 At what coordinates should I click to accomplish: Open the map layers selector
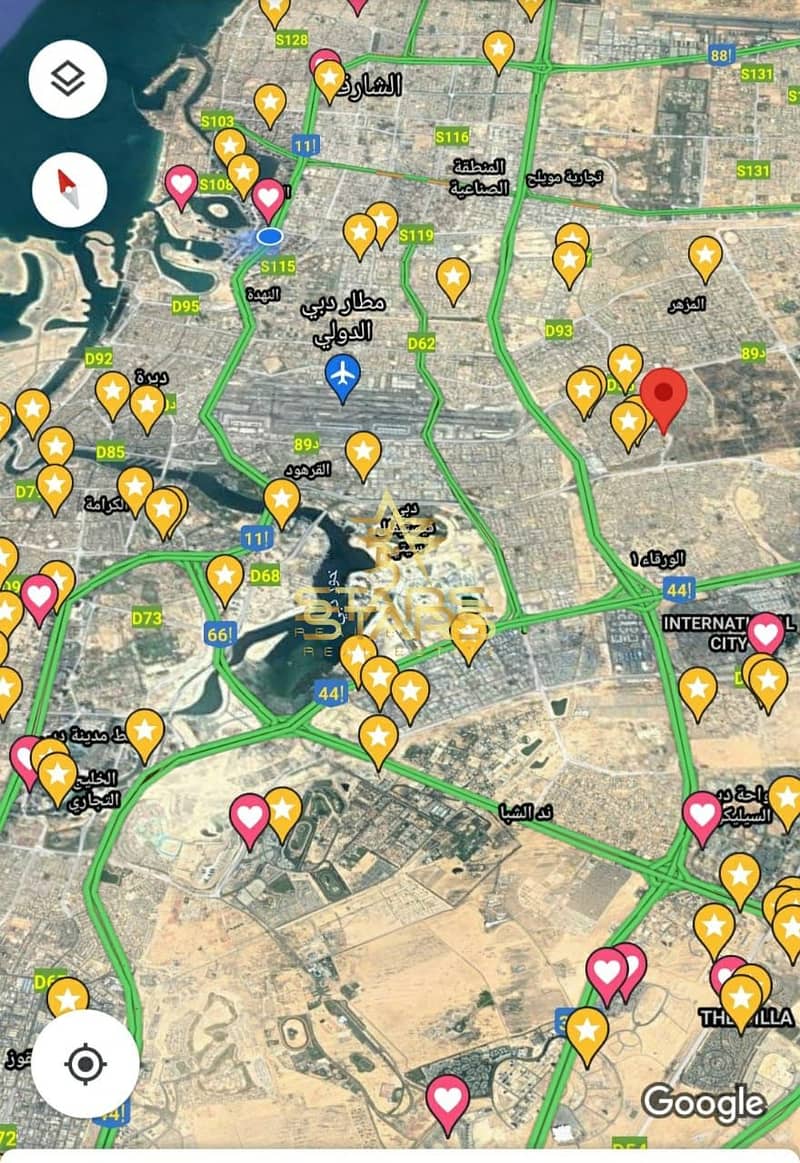[68, 80]
